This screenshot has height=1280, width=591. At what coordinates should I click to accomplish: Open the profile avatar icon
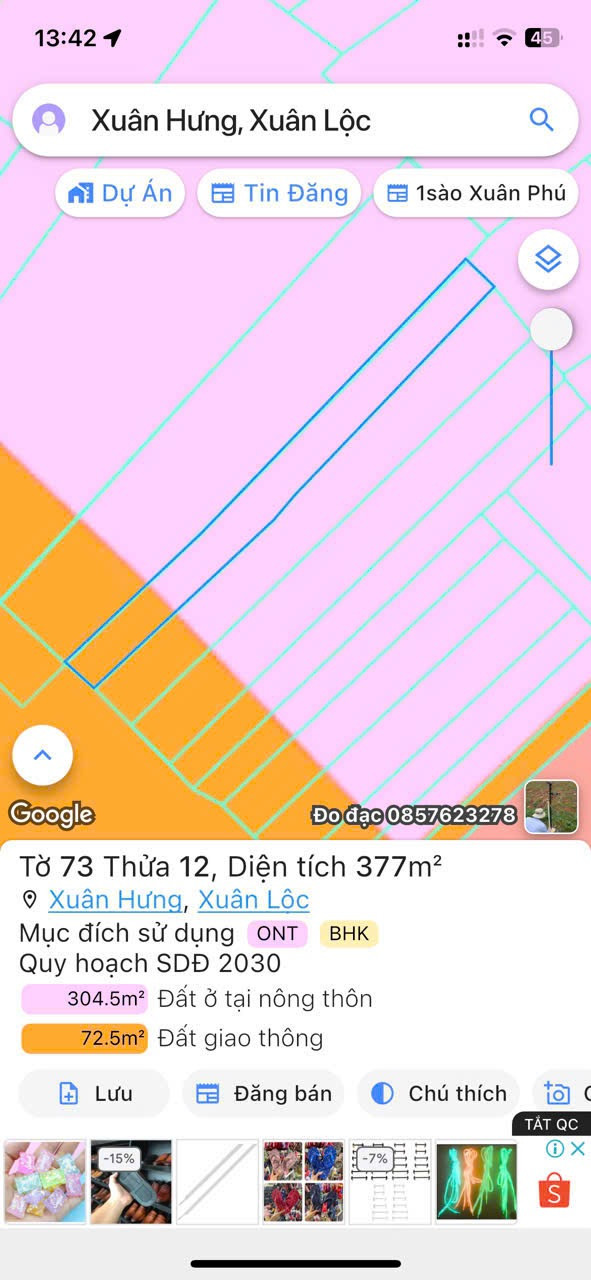coord(48,120)
